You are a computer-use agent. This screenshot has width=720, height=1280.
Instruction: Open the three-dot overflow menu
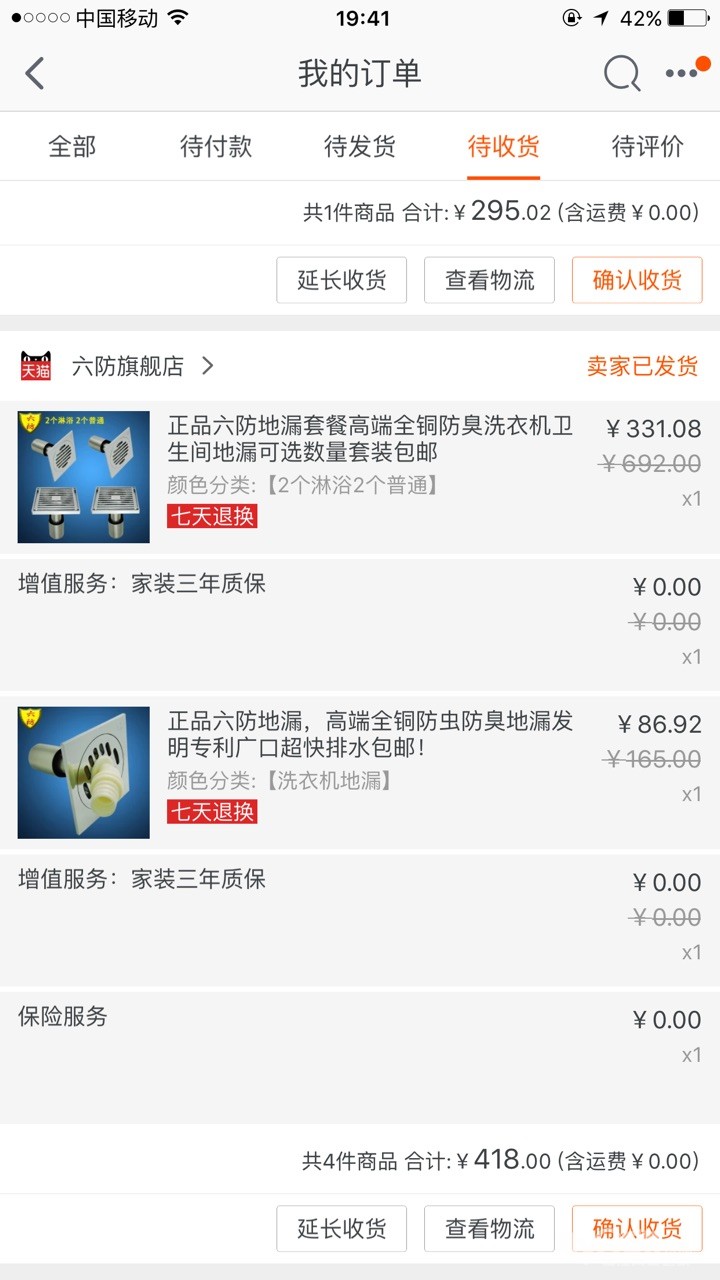(683, 74)
